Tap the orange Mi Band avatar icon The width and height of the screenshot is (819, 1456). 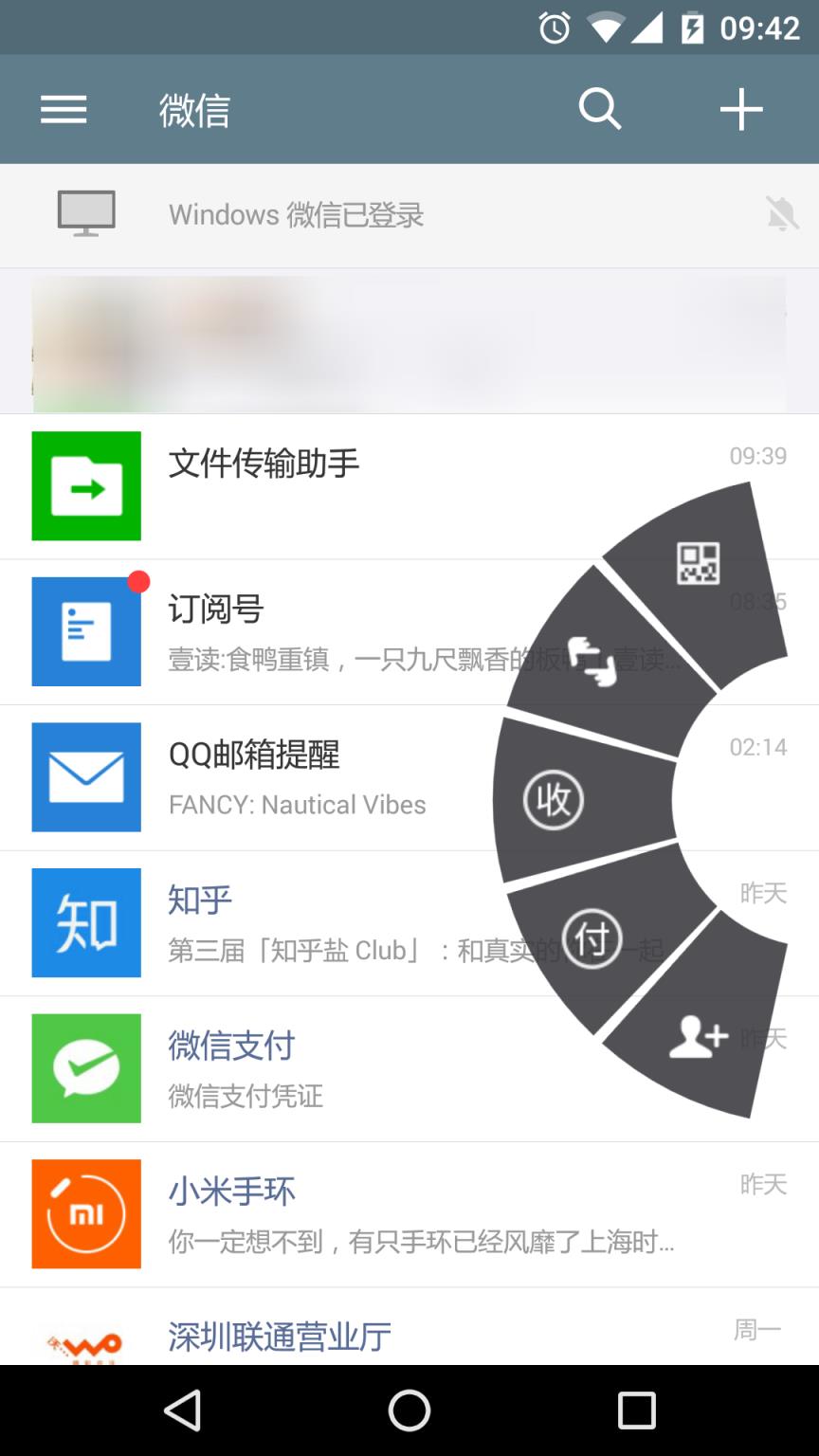86,1213
